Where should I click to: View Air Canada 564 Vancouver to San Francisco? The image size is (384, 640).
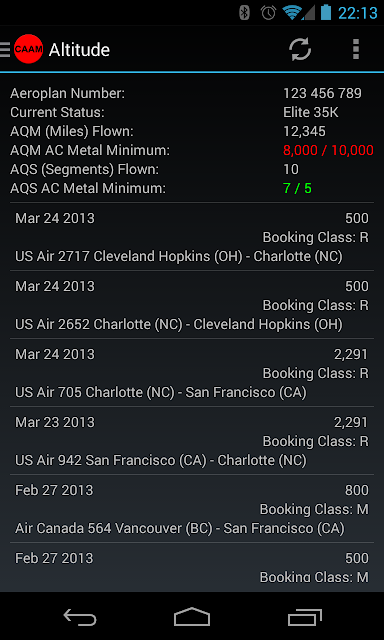click(192, 509)
